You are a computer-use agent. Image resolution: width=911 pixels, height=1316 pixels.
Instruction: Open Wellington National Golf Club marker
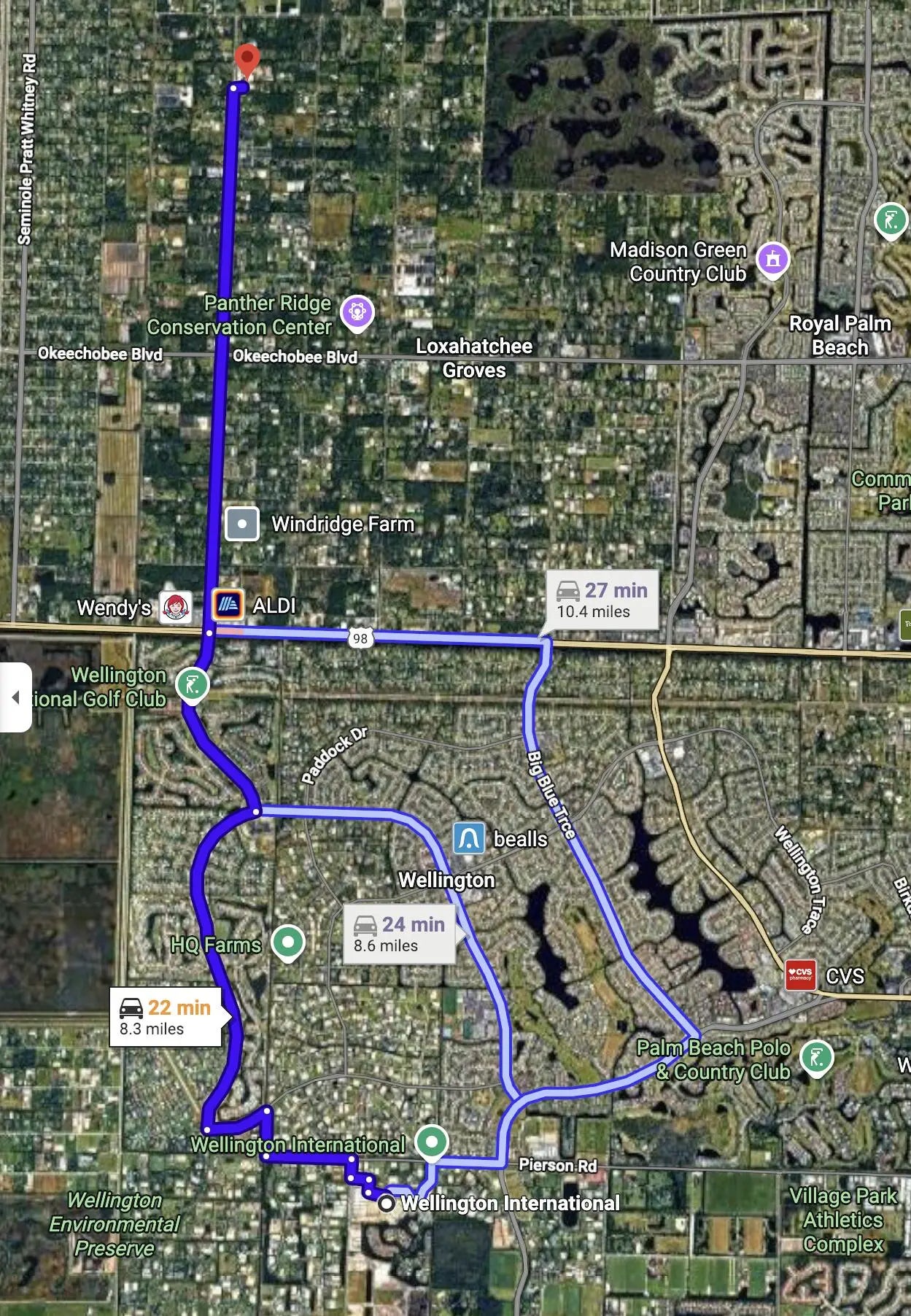(193, 684)
